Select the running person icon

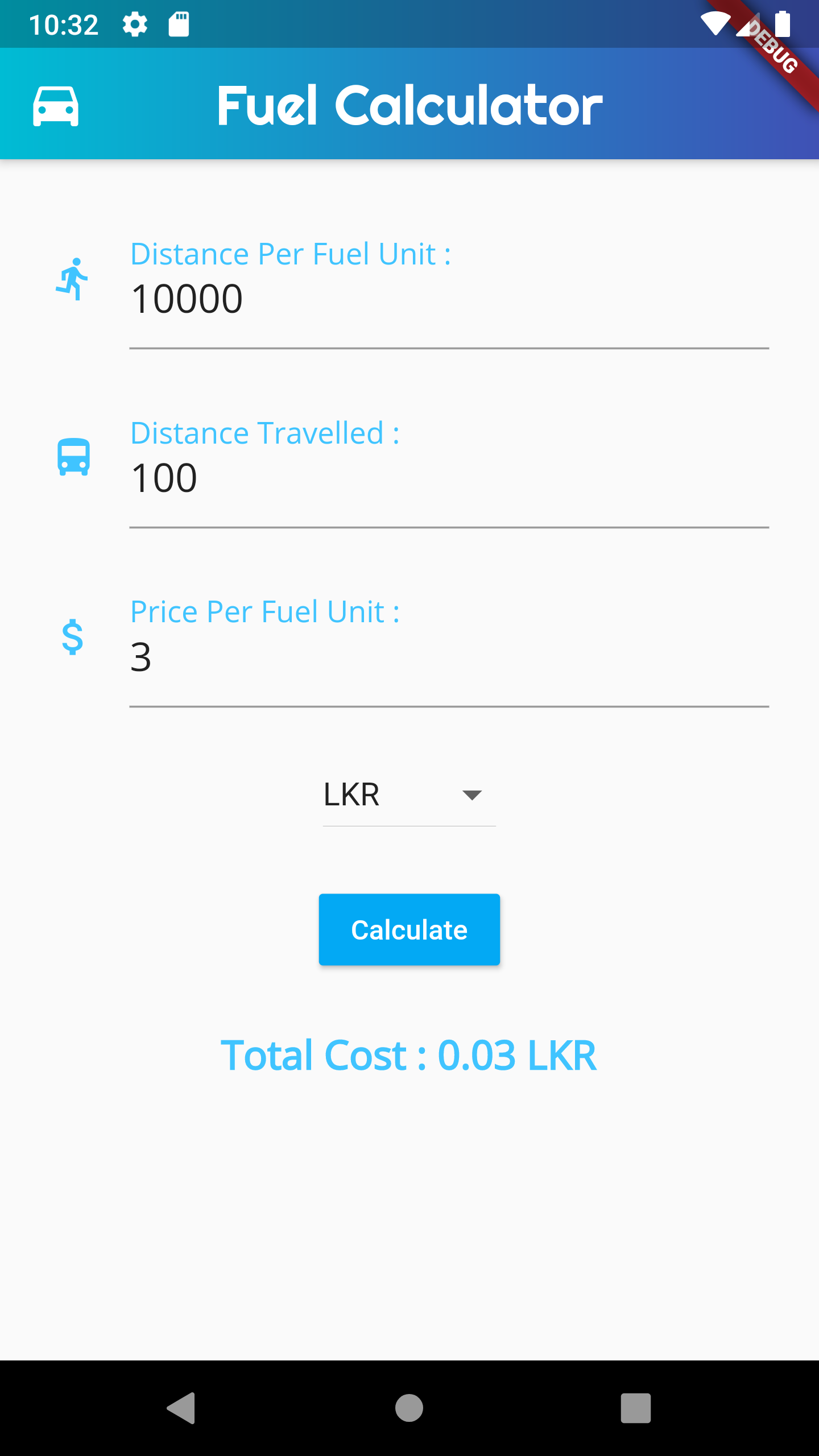(x=72, y=279)
